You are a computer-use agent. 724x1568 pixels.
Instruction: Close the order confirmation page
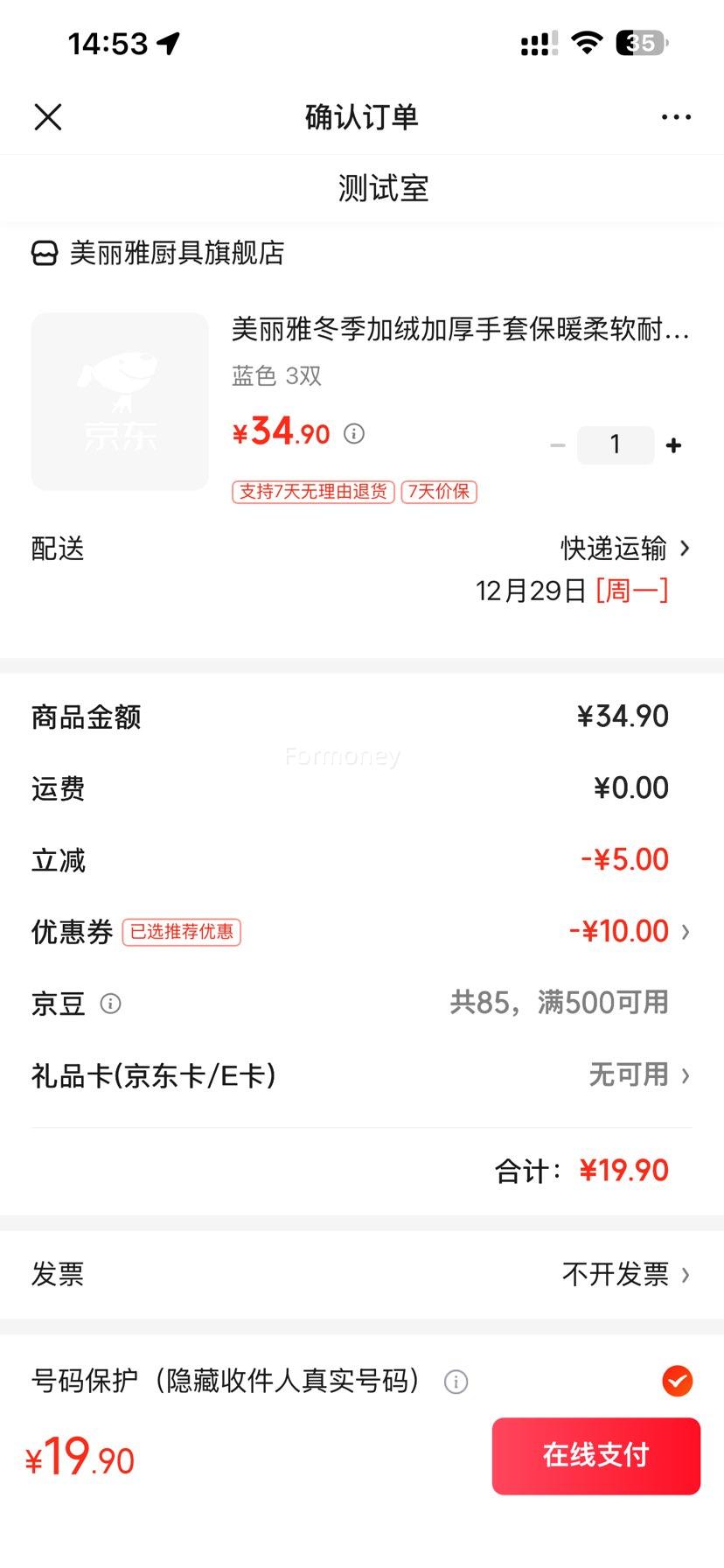(48, 116)
